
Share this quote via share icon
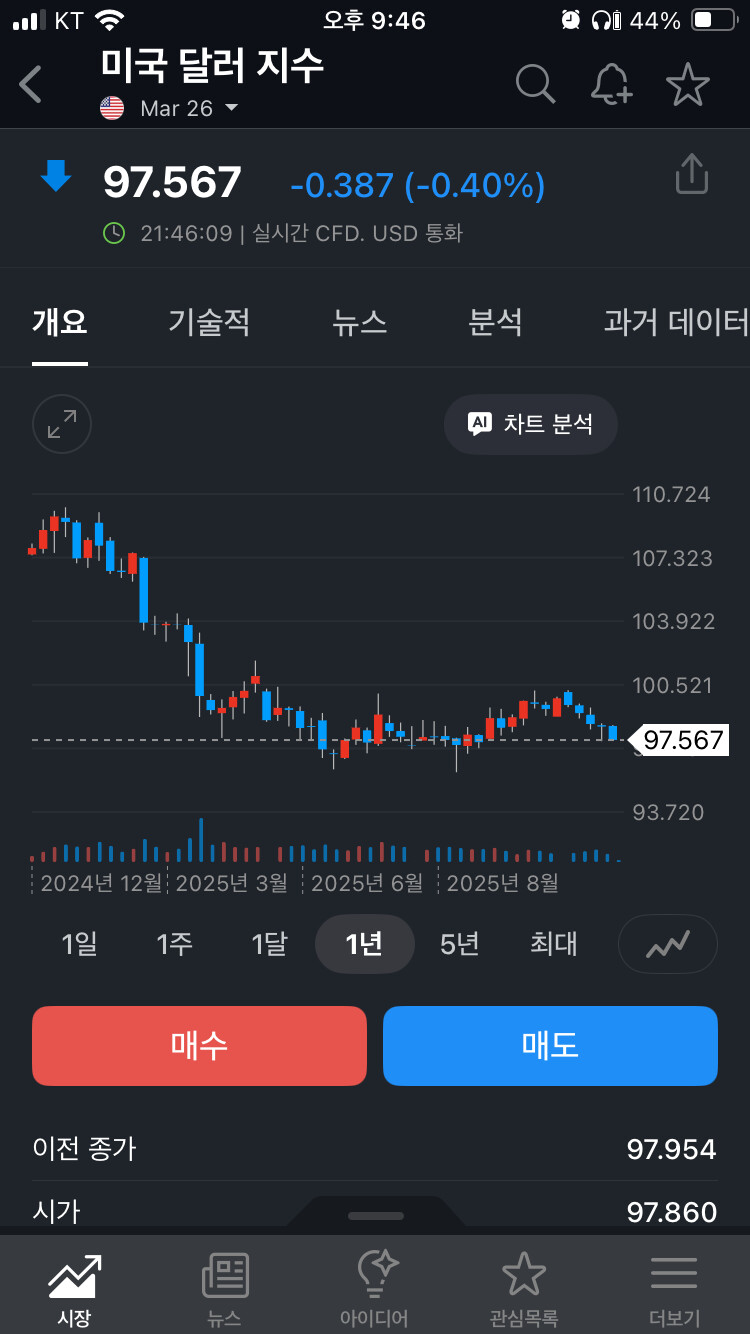point(691,174)
